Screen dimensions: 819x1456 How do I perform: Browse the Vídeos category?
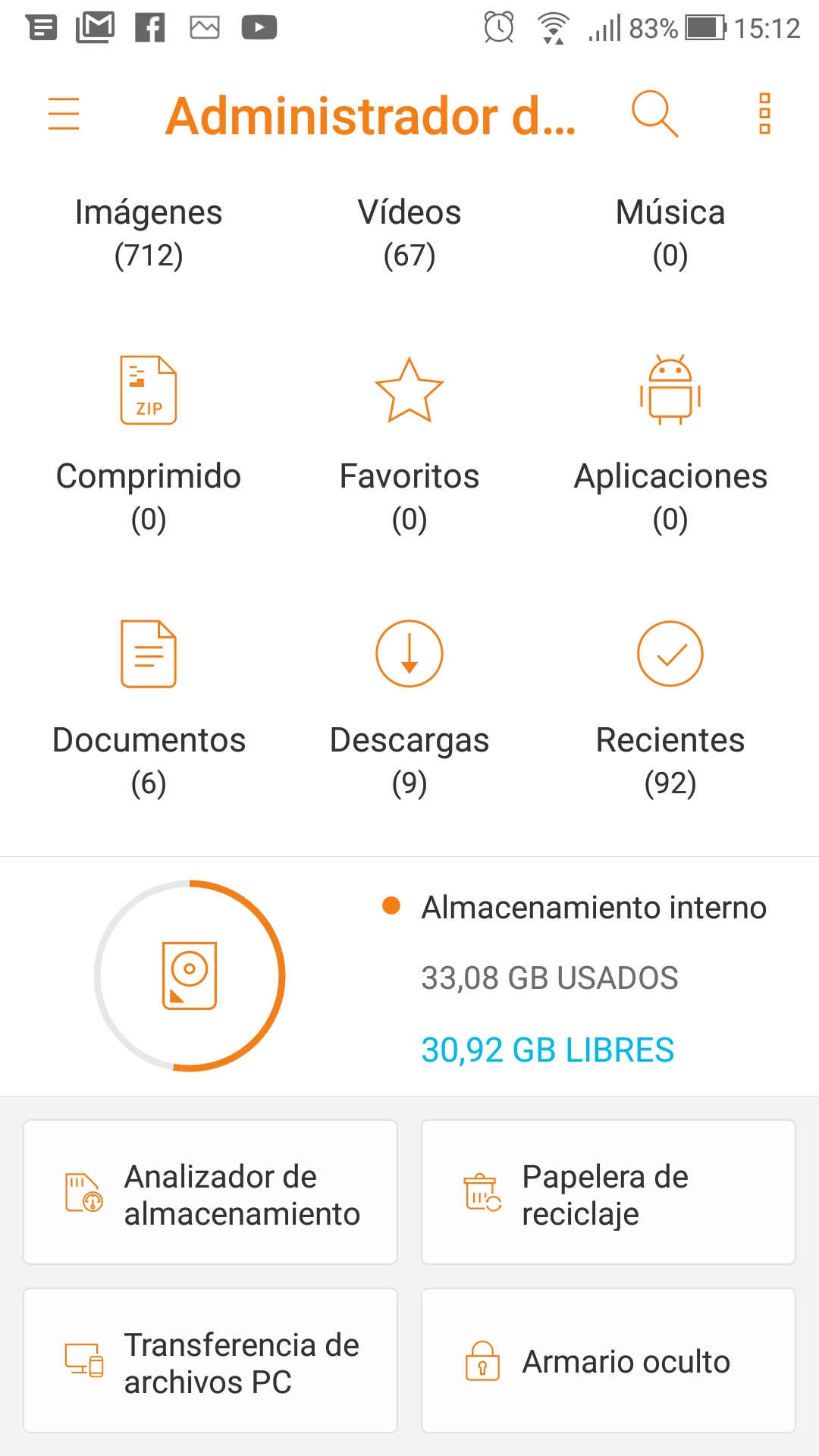click(x=409, y=231)
